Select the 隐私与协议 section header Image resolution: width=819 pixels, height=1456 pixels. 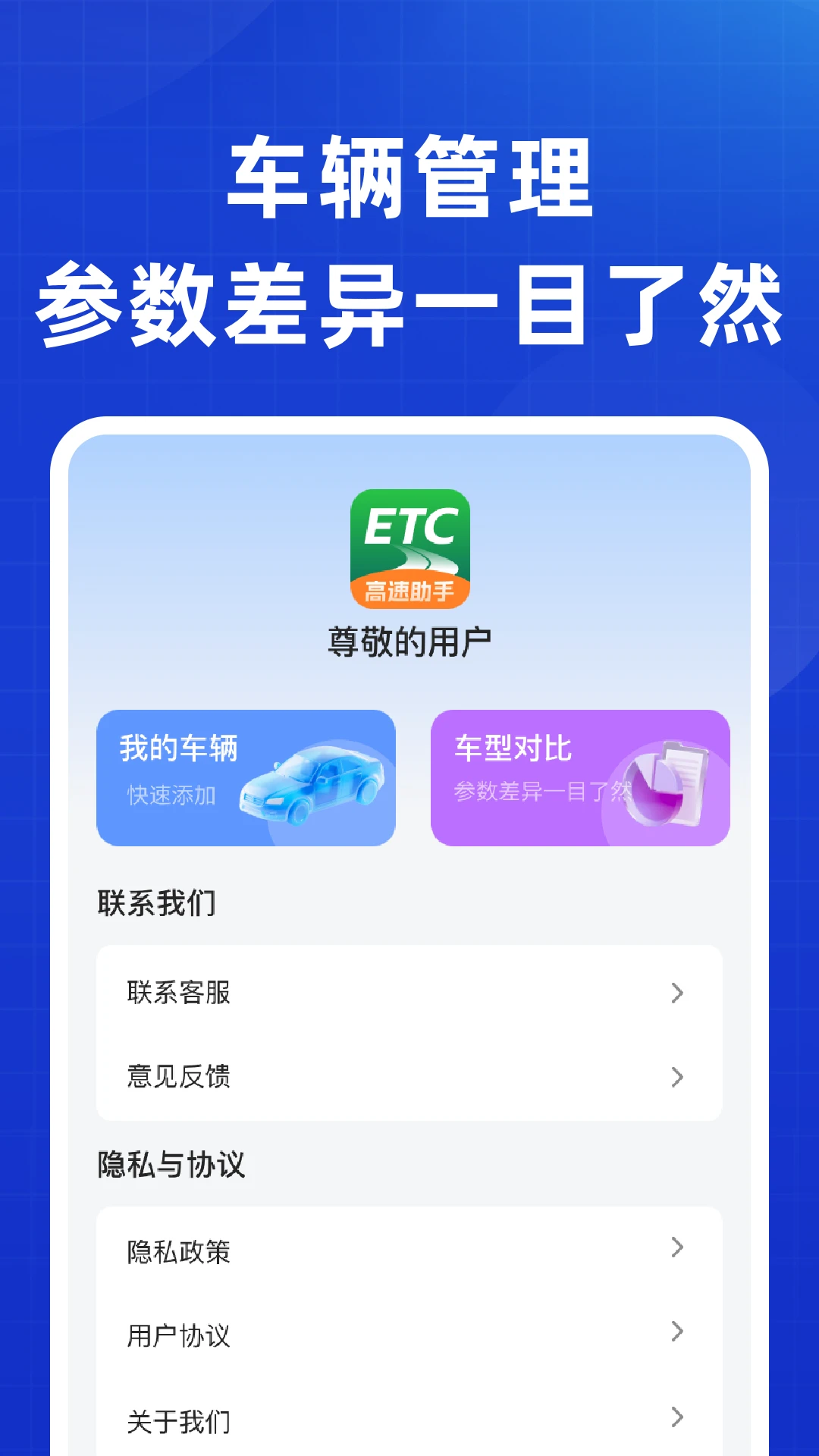173,1164
